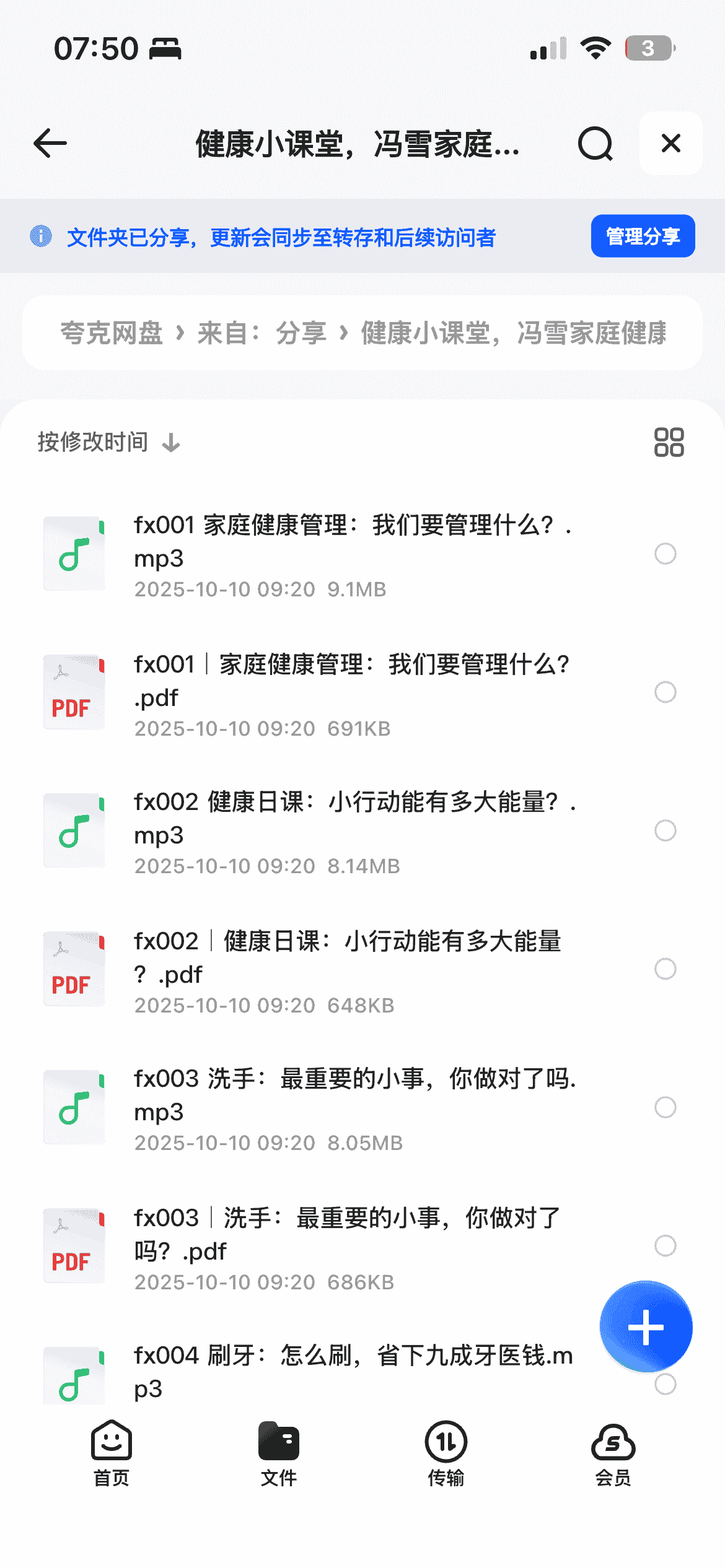The height and width of the screenshot is (1568, 725).
Task: Go back using the arrow icon
Action: coord(50,144)
